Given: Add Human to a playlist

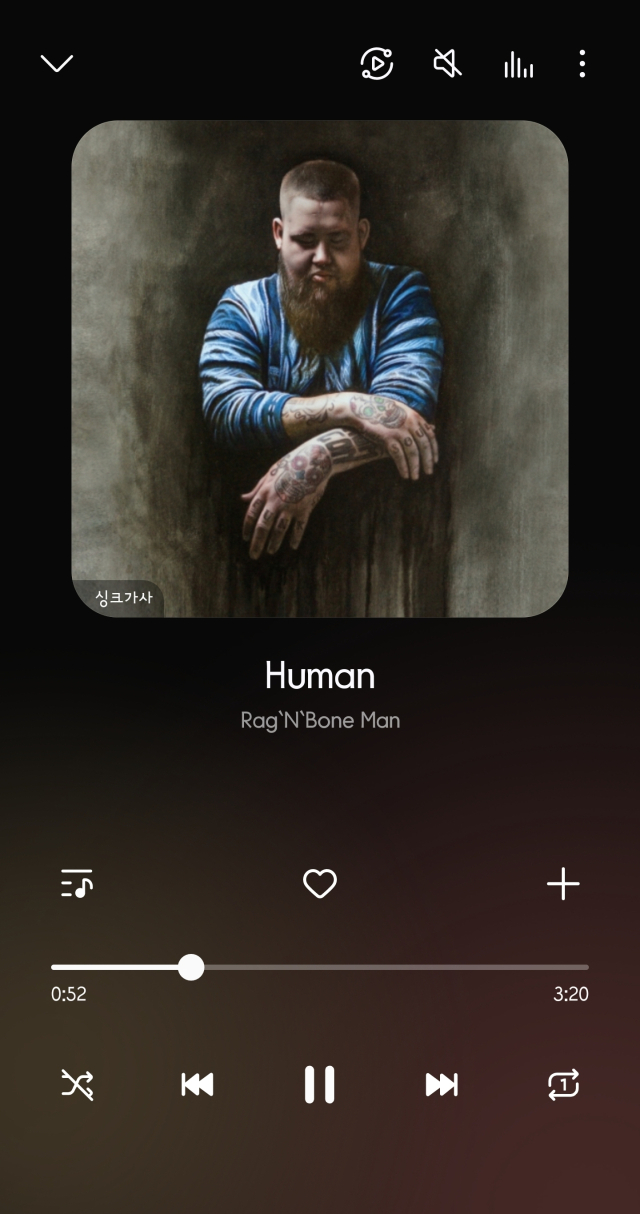Looking at the screenshot, I should (x=563, y=884).
